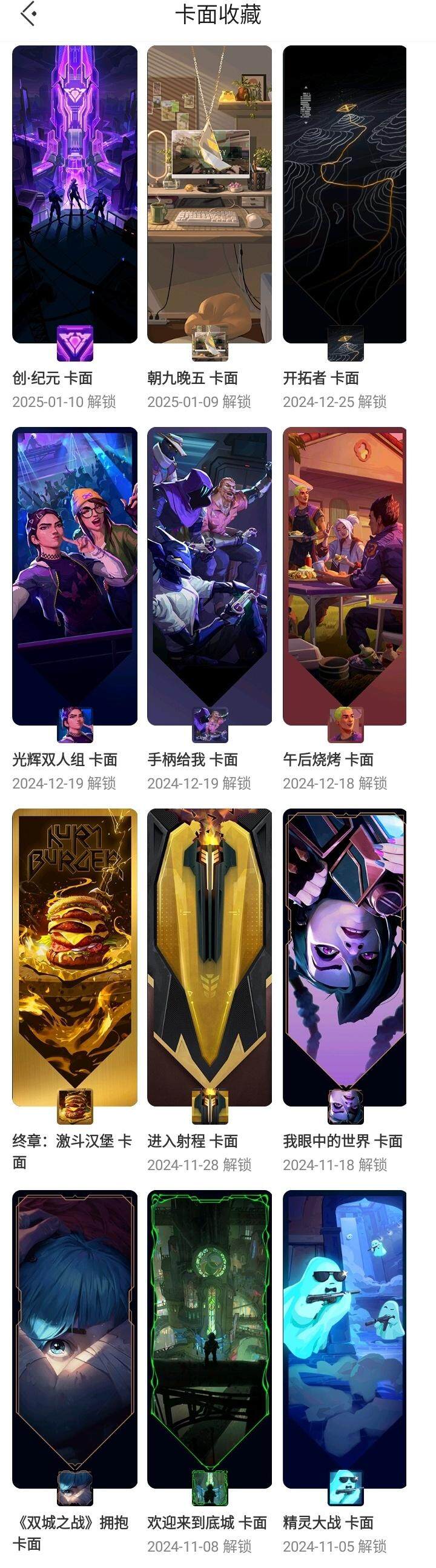This screenshot has width=436, height=1568.
Task: View the 精灵大战 card
Action: (345, 1338)
